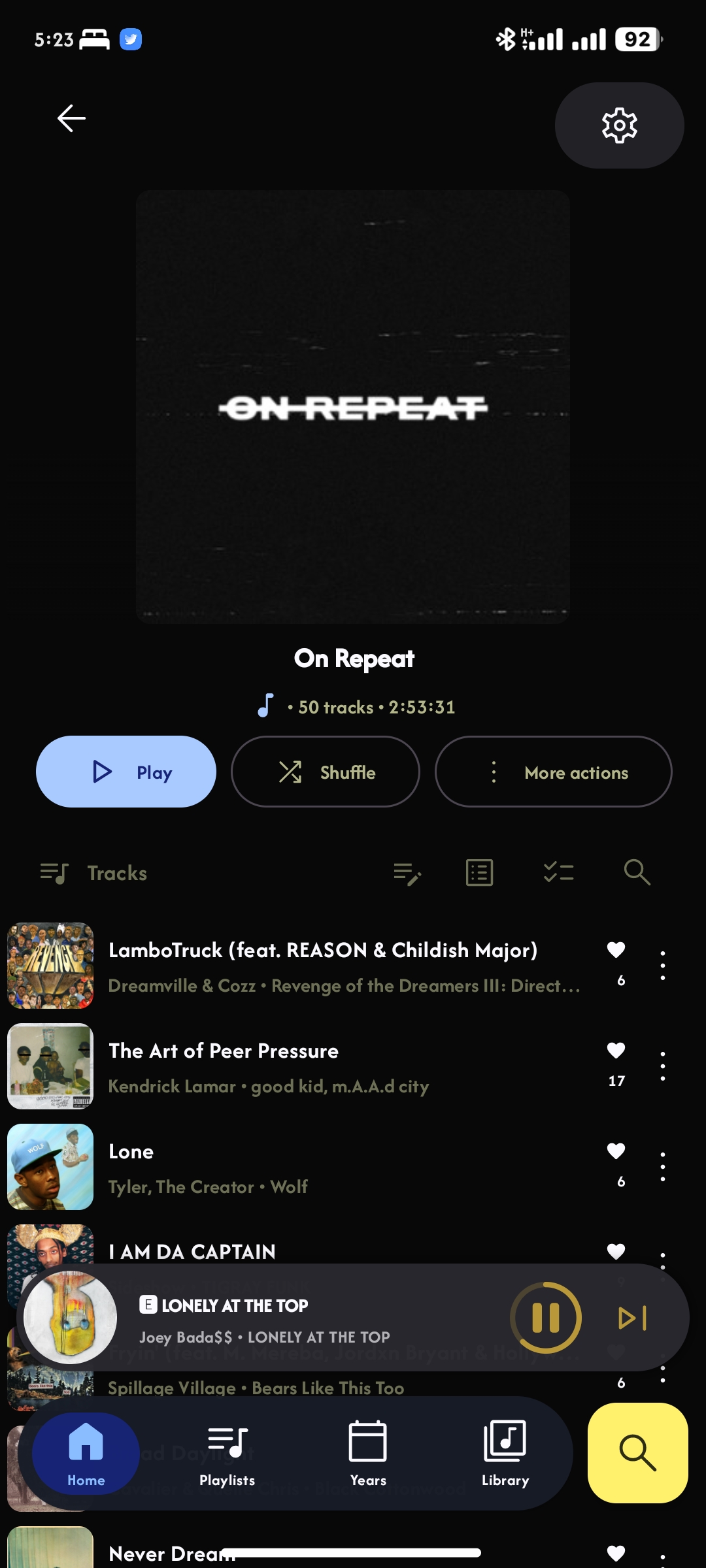Search within the tracks list
Image resolution: width=706 pixels, height=1568 pixels.
click(x=637, y=873)
